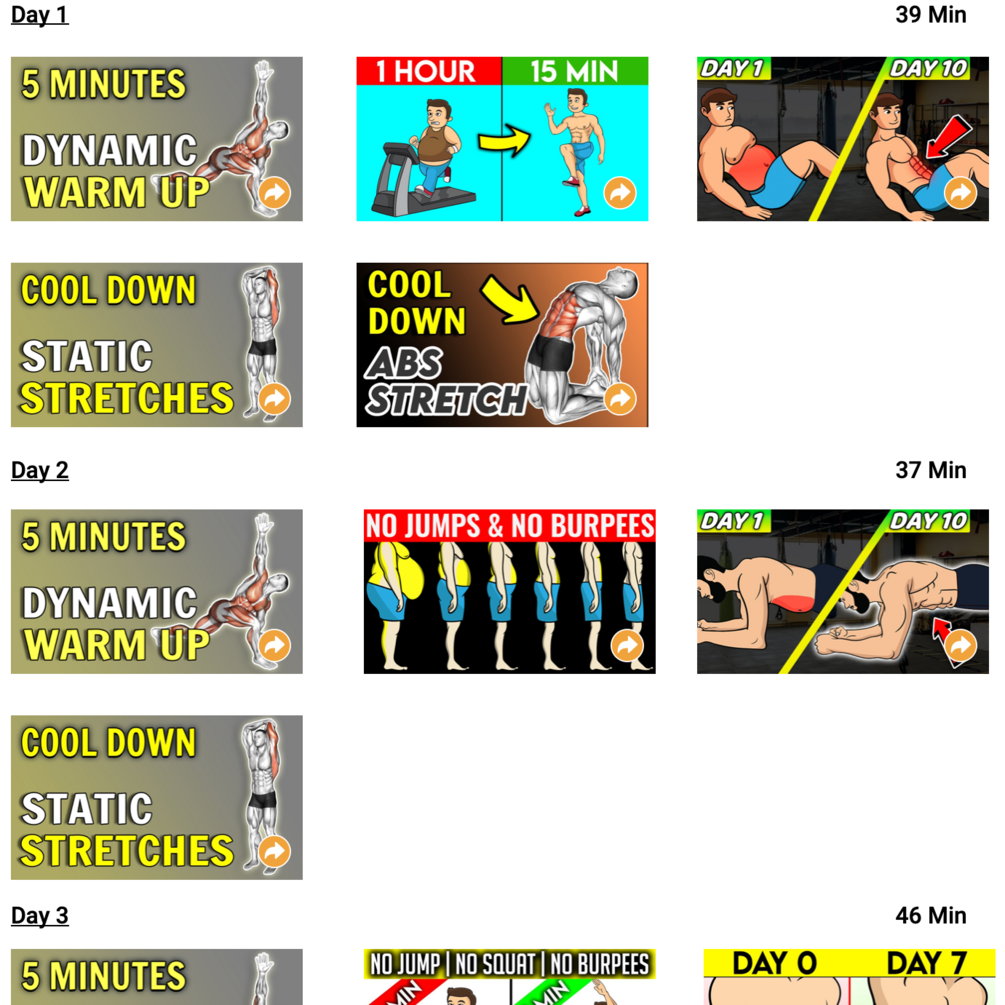Tap the Day 1 heading link
The height and width of the screenshot is (1005, 1005).
[39, 15]
